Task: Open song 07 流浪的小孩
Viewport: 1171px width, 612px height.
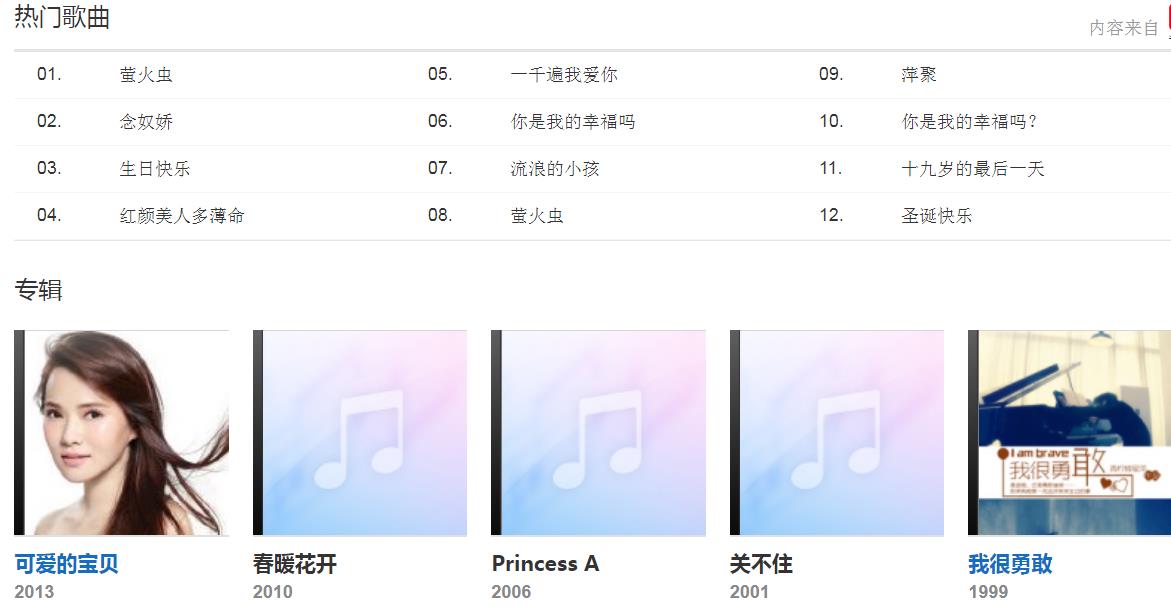Action: pyautogui.click(x=555, y=169)
